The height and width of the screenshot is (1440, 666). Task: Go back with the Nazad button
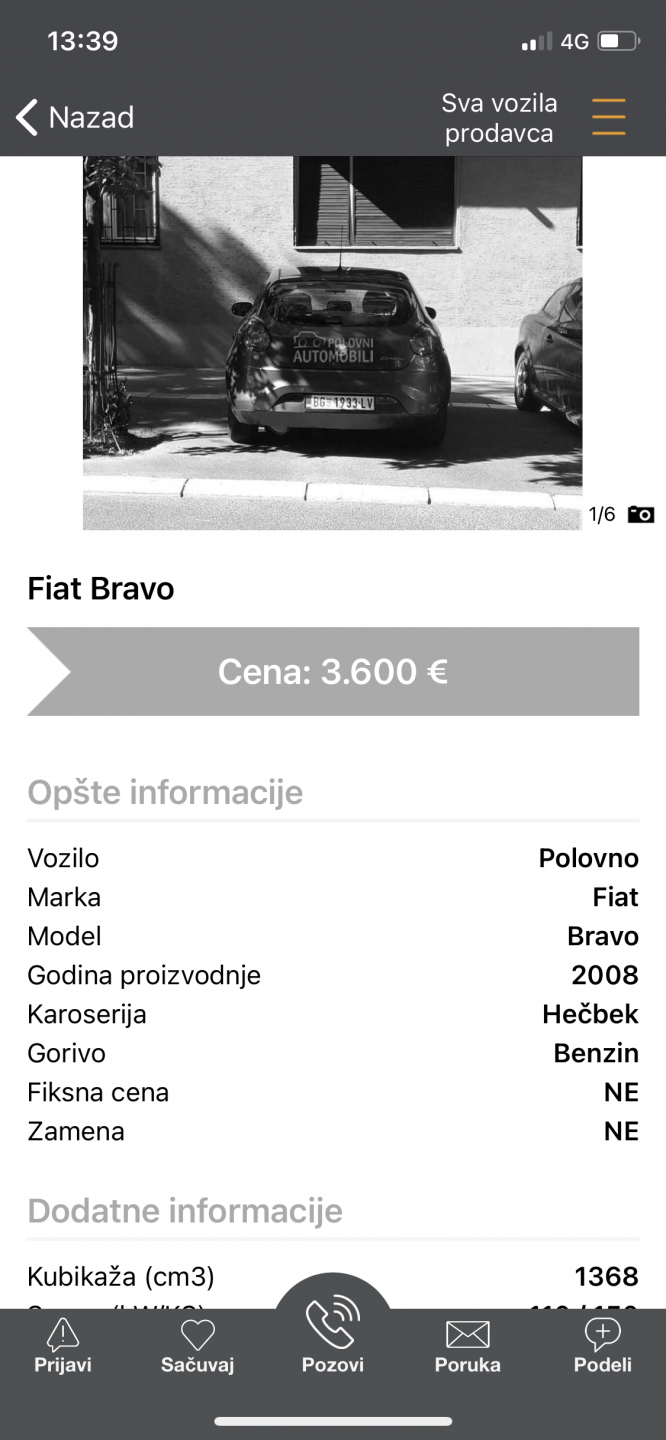pos(75,118)
